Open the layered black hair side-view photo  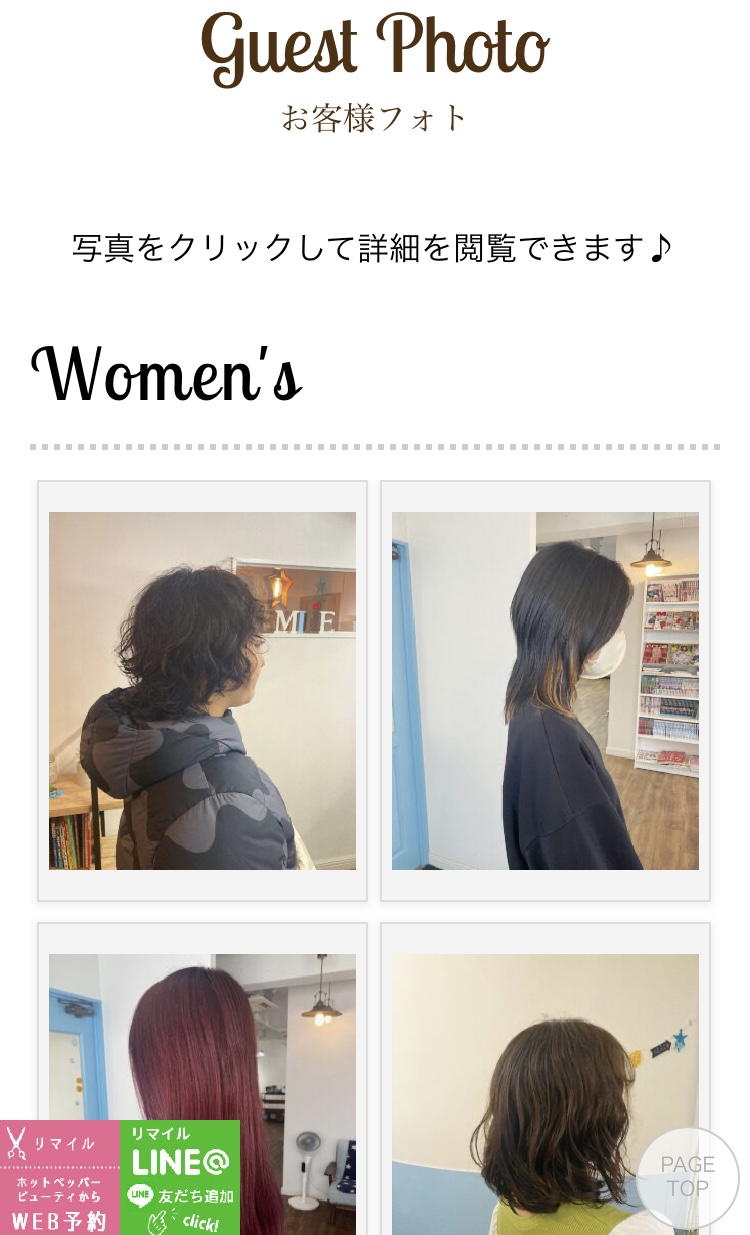pyautogui.click(x=545, y=690)
